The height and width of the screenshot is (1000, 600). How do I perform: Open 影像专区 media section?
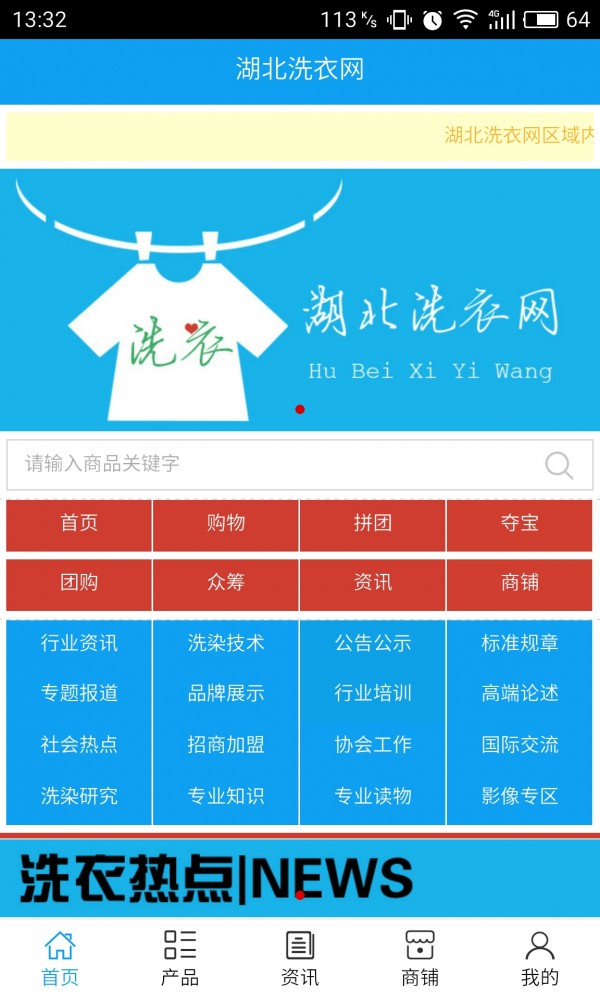pyautogui.click(x=519, y=796)
